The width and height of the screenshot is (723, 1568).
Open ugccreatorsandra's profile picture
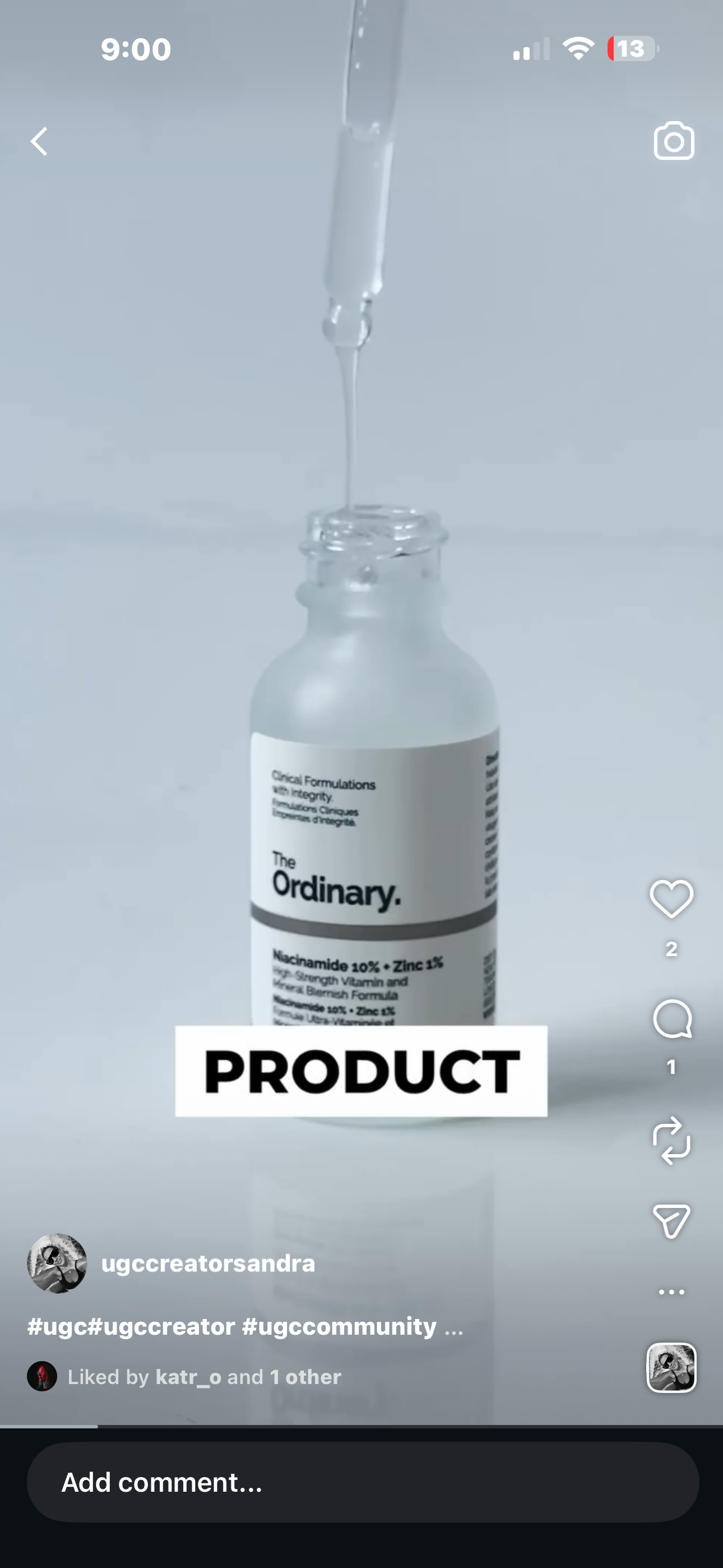tap(57, 1263)
